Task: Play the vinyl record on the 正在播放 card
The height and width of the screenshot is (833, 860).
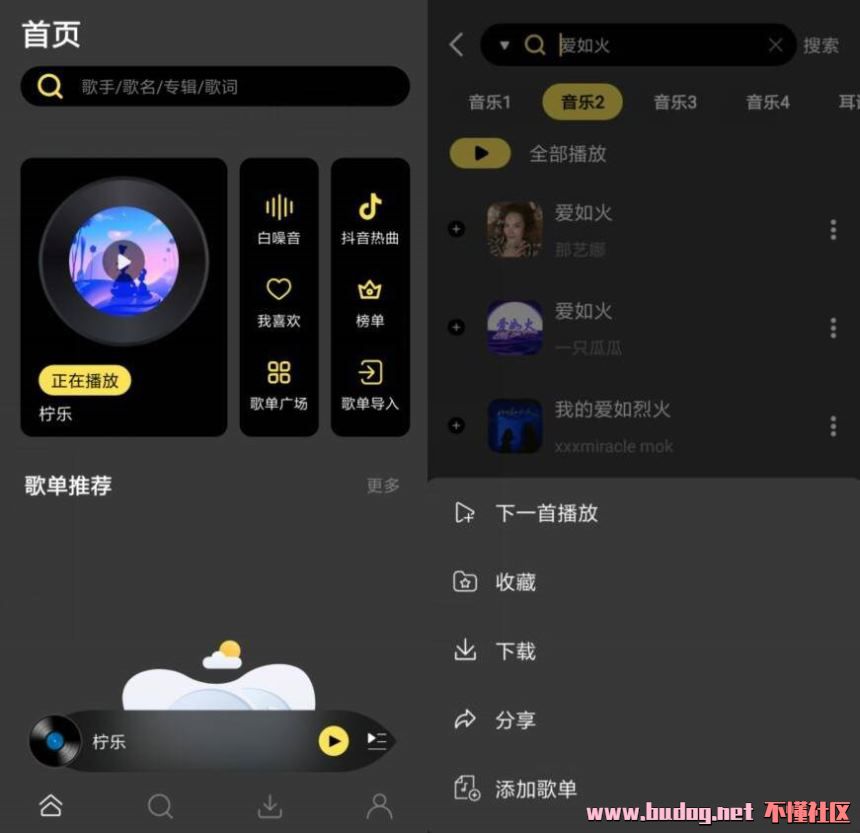Action: [x=123, y=262]
